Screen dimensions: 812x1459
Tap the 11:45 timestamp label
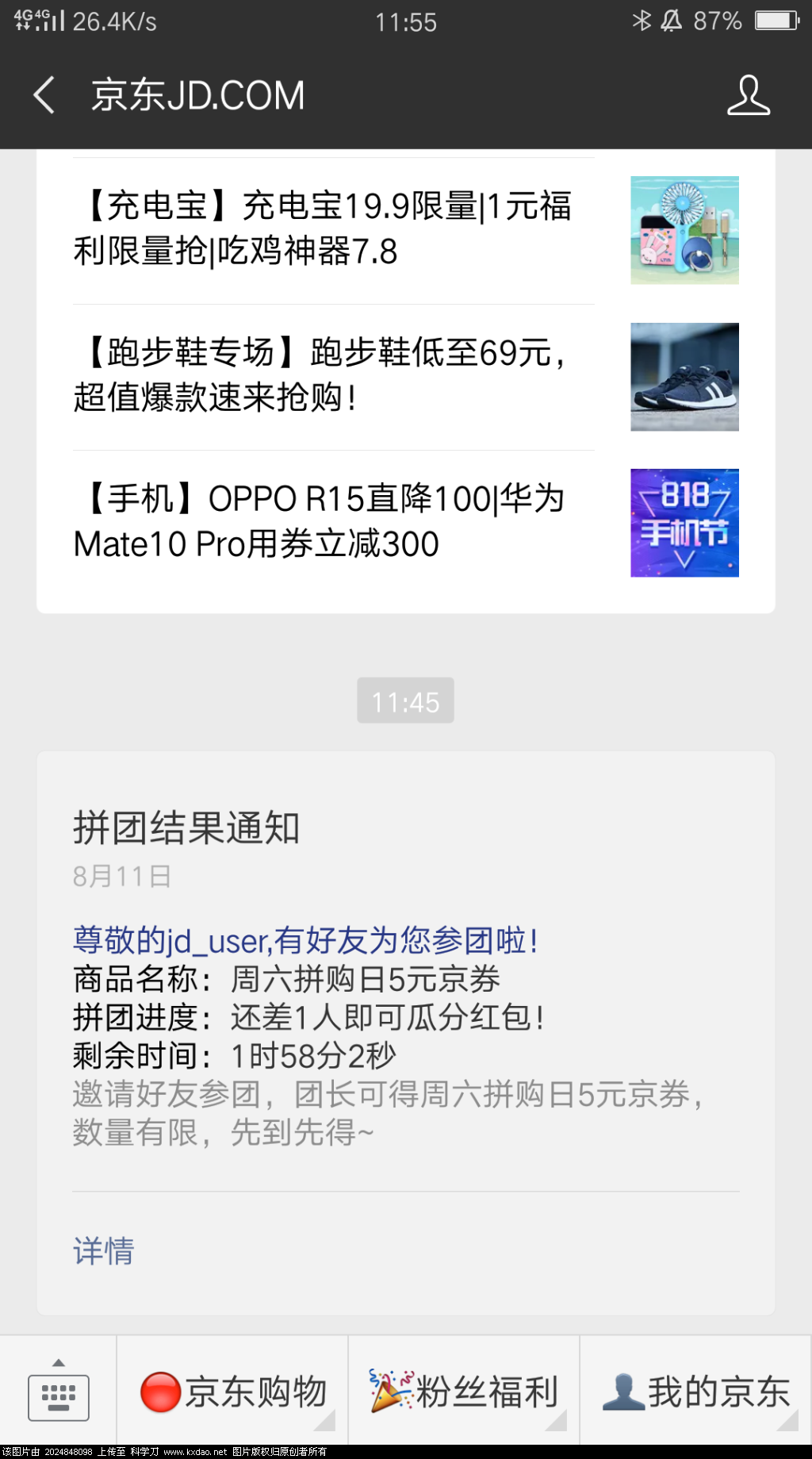[405, 700]
